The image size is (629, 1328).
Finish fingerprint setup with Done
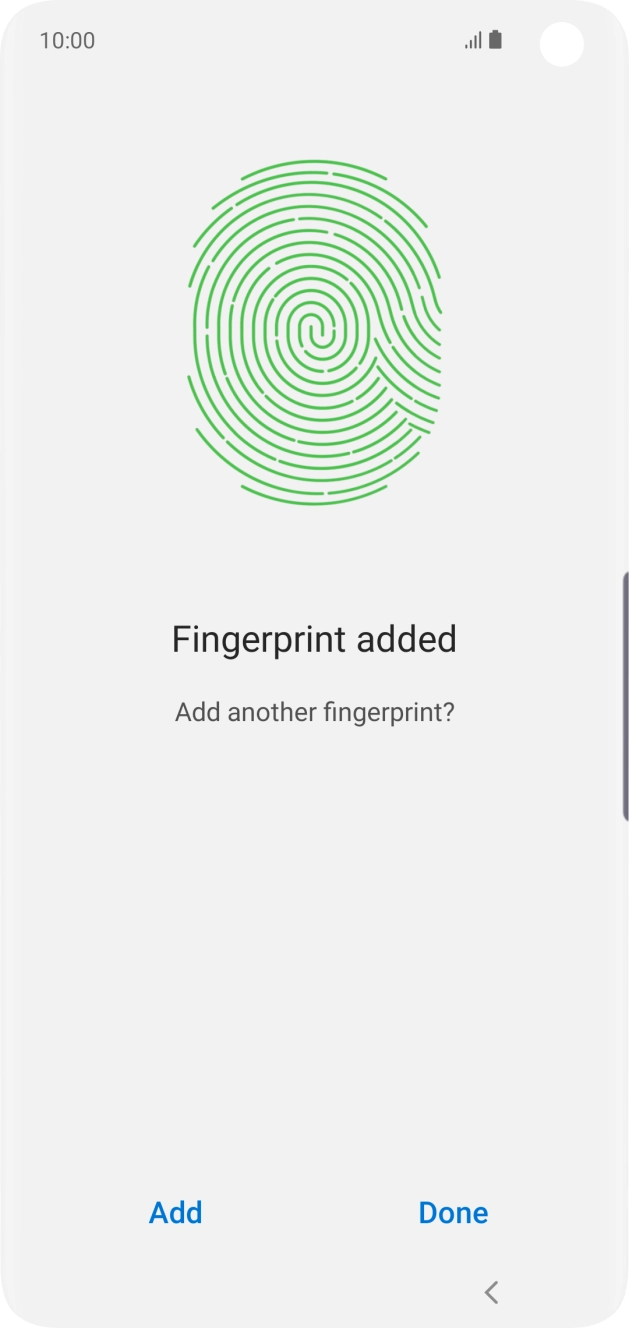[453, 1212]
